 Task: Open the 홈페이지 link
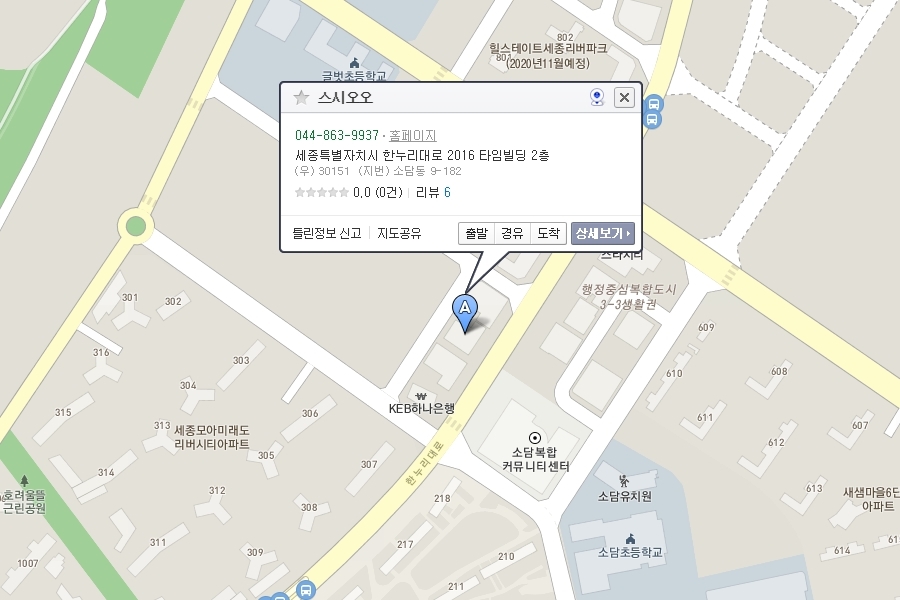coord(413,136)
